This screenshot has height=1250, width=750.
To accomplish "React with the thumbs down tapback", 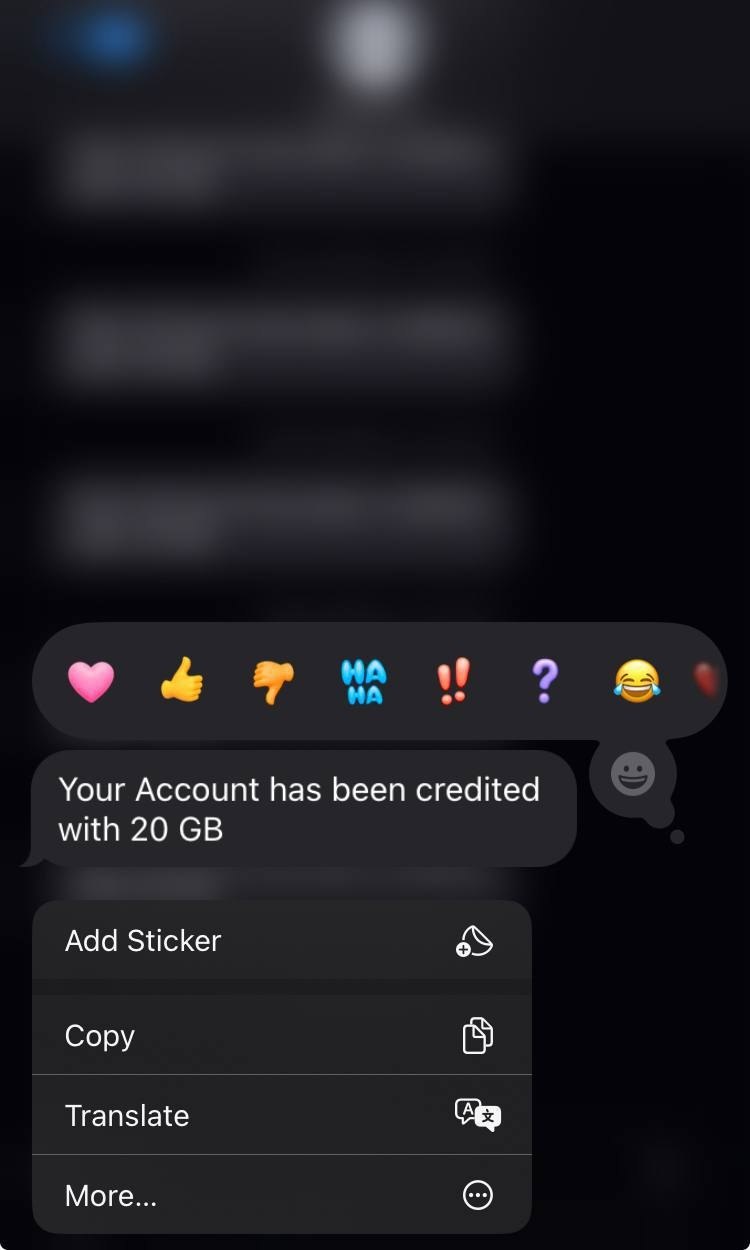I will pyautogui.click(x=272, y=684).
